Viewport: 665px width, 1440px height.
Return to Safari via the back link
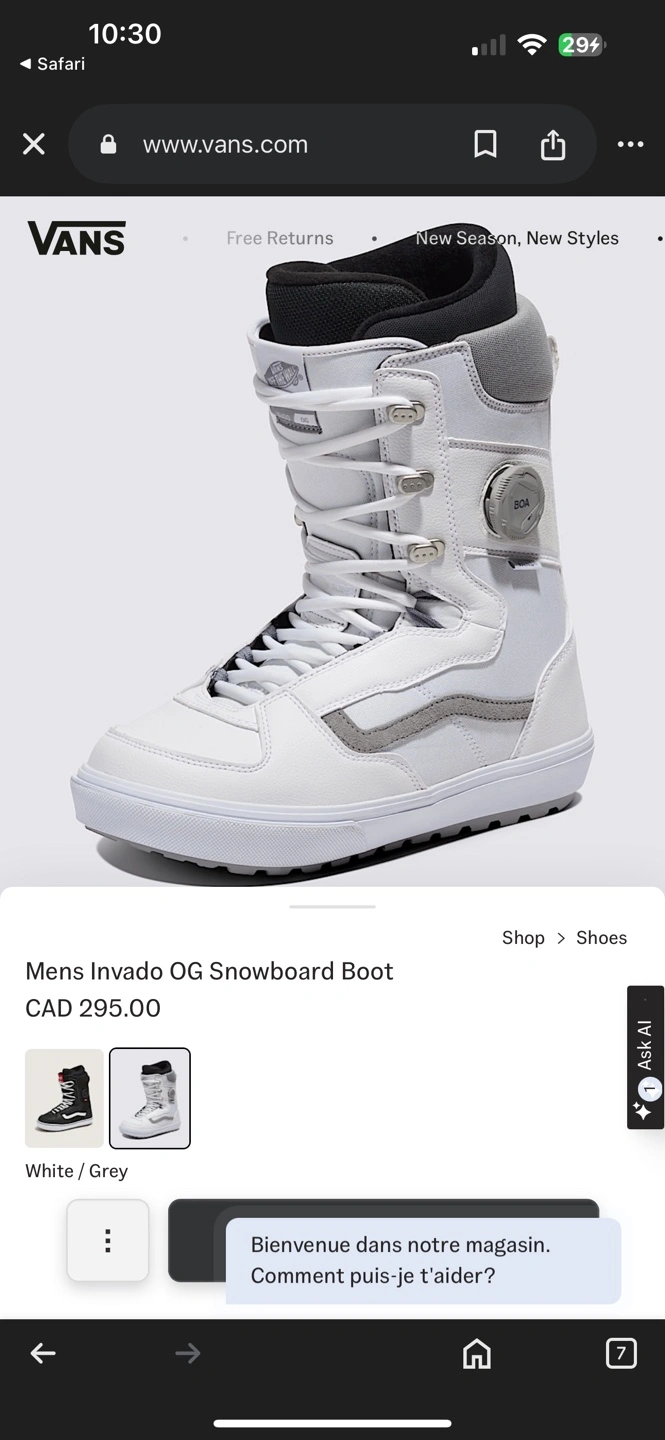click(52, 64)
